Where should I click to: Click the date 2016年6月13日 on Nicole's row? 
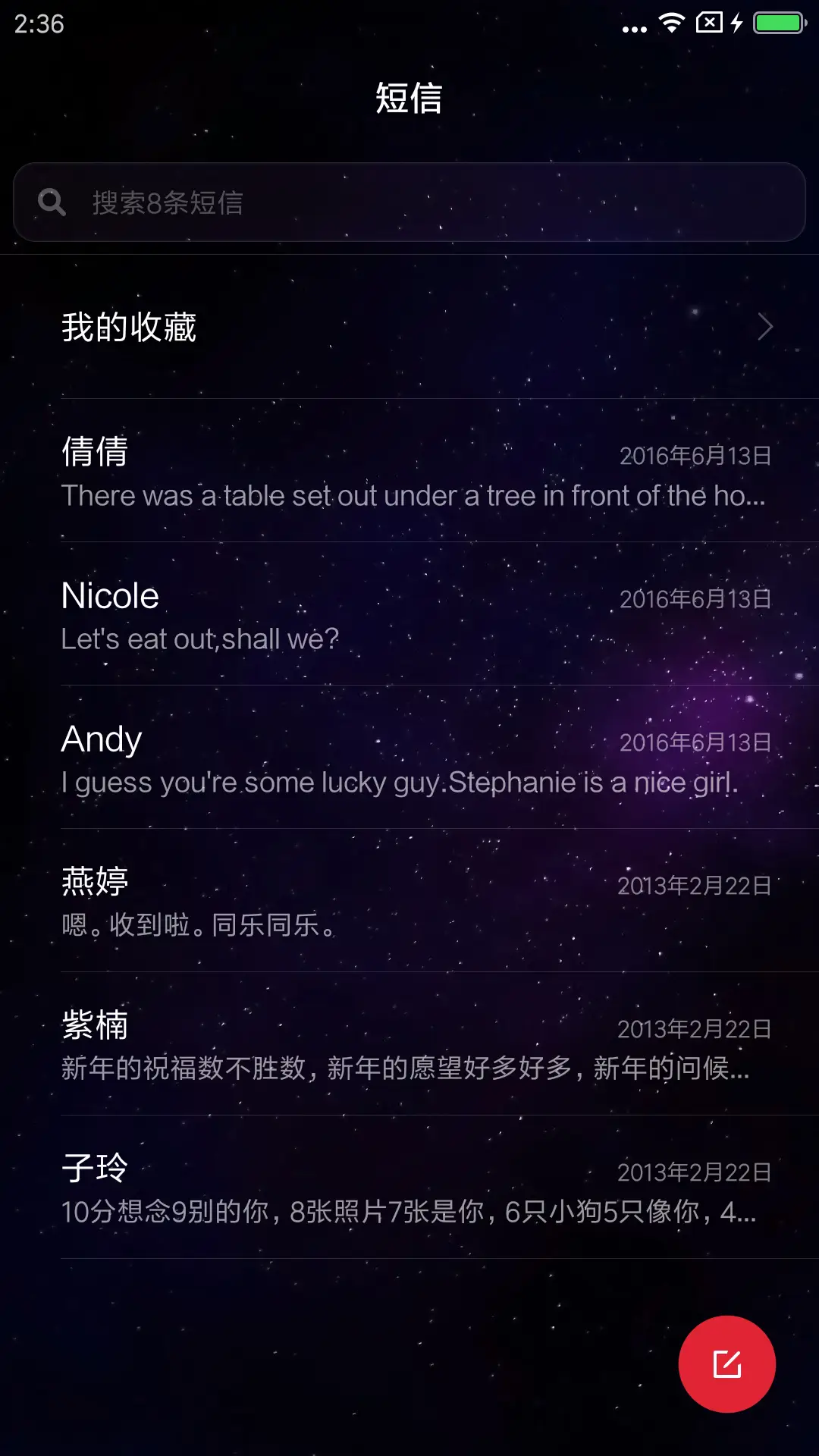(x=694, y=598)
